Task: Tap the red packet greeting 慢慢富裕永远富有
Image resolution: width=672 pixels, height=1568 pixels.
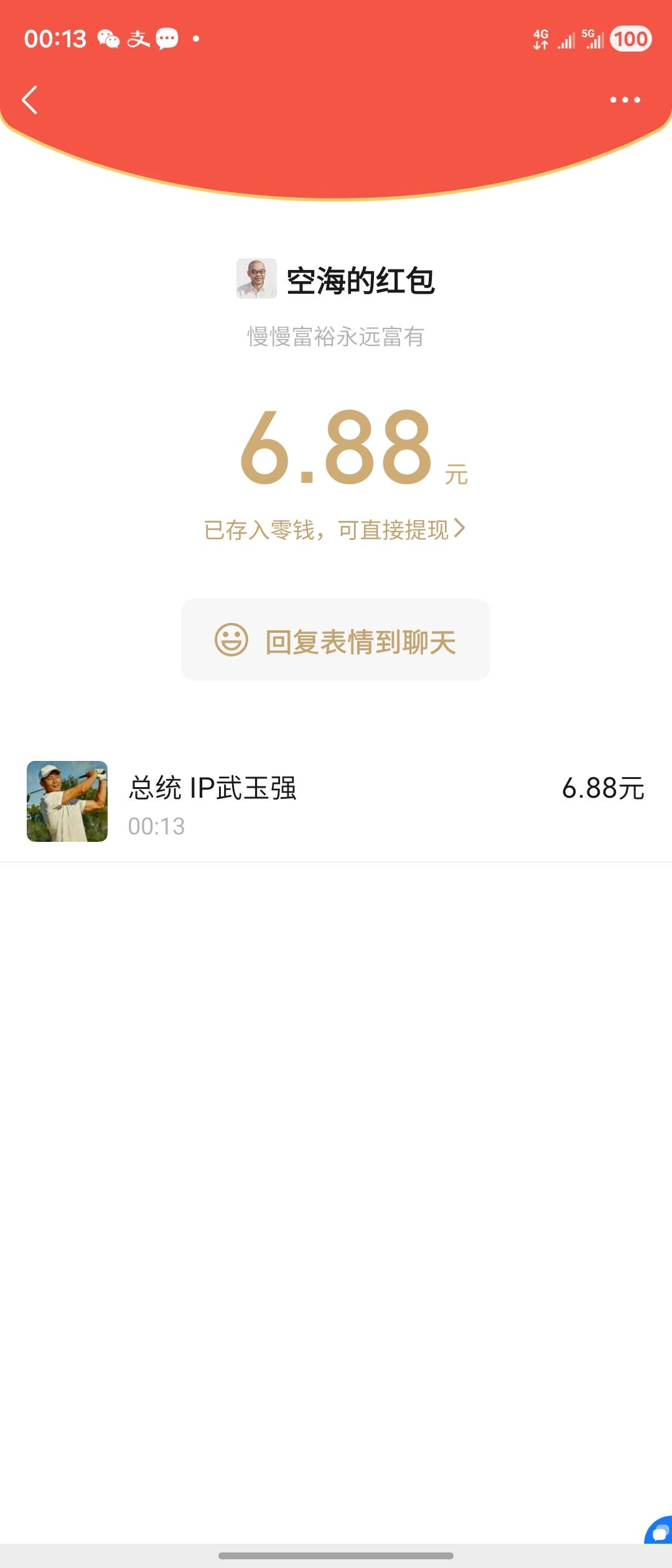Action: [x=336, y=336]
